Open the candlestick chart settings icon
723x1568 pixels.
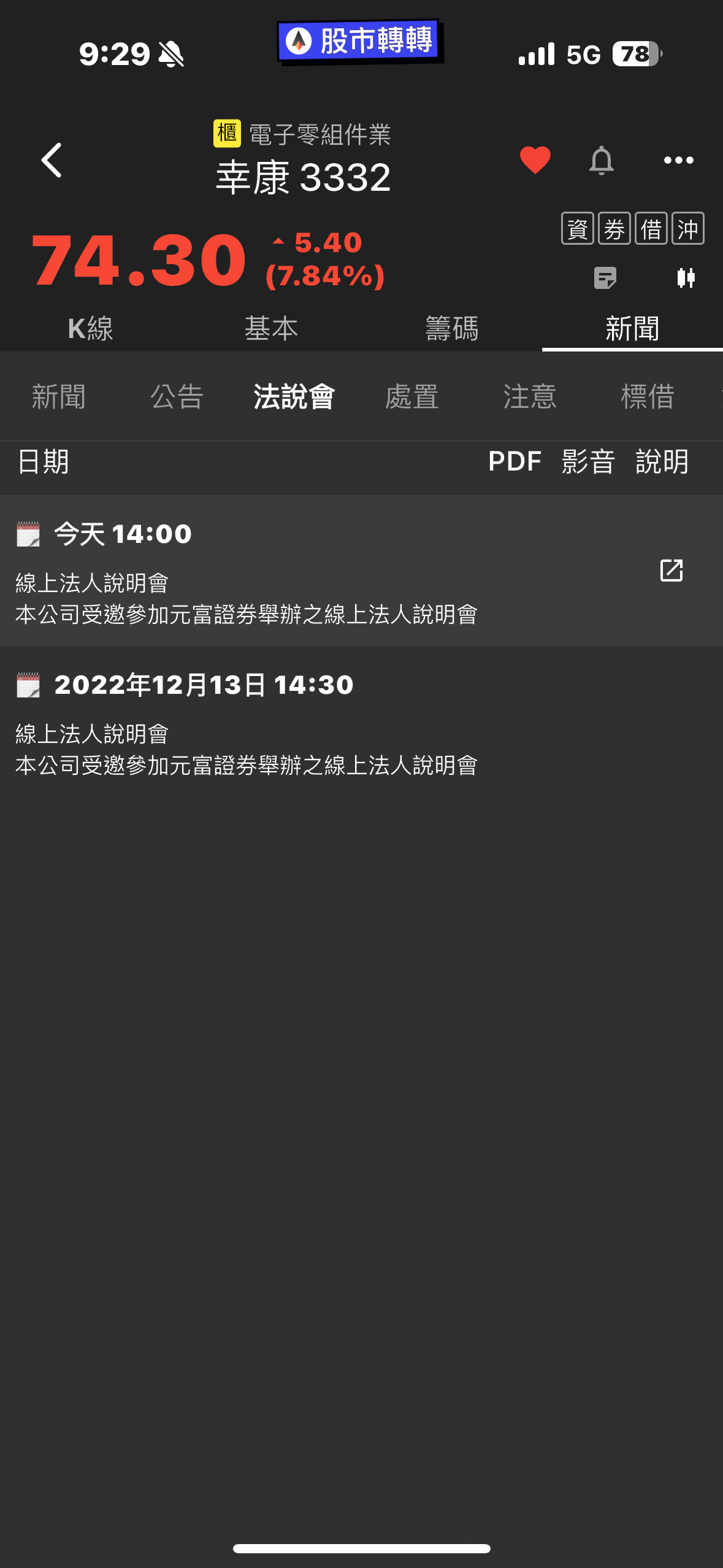click(686, 278)
